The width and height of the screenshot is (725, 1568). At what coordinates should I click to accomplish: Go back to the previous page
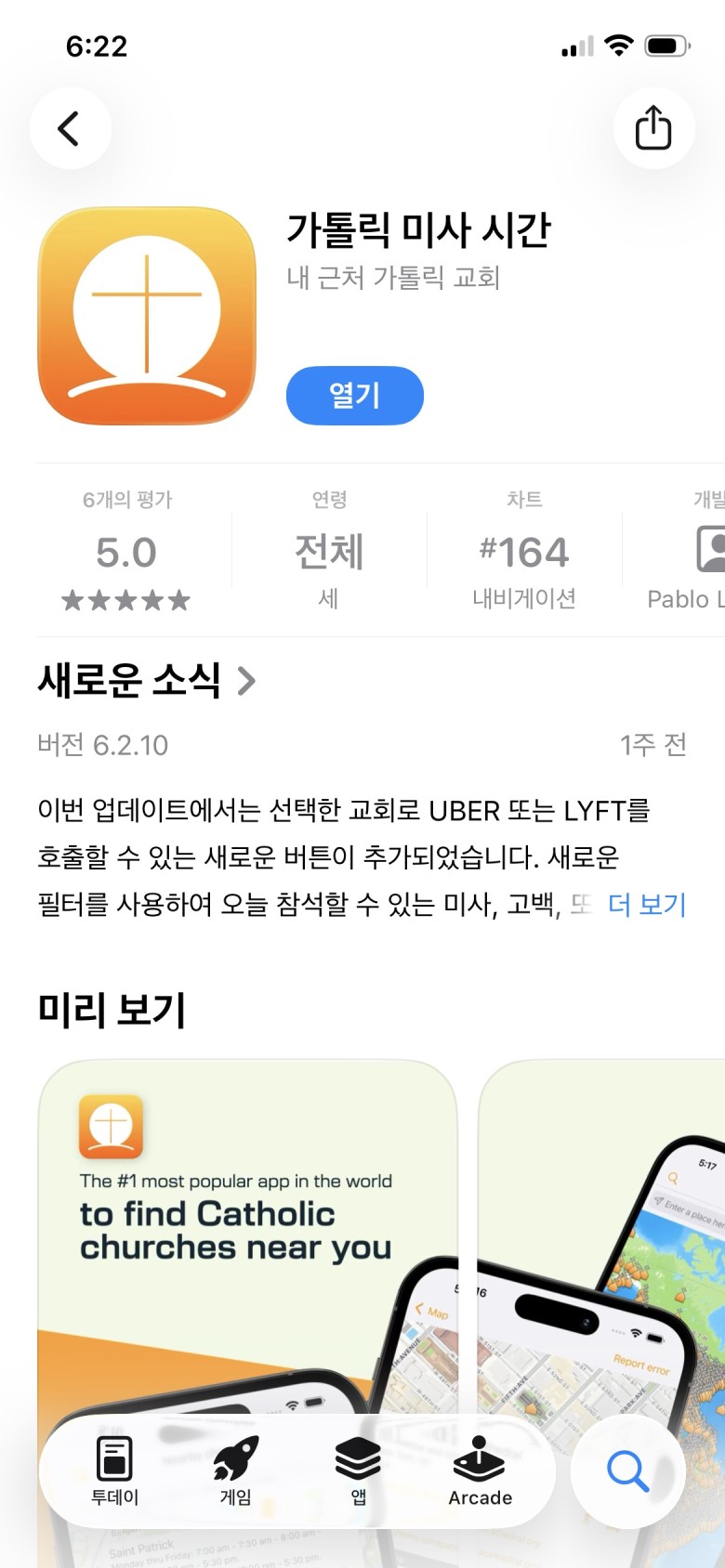70,128
